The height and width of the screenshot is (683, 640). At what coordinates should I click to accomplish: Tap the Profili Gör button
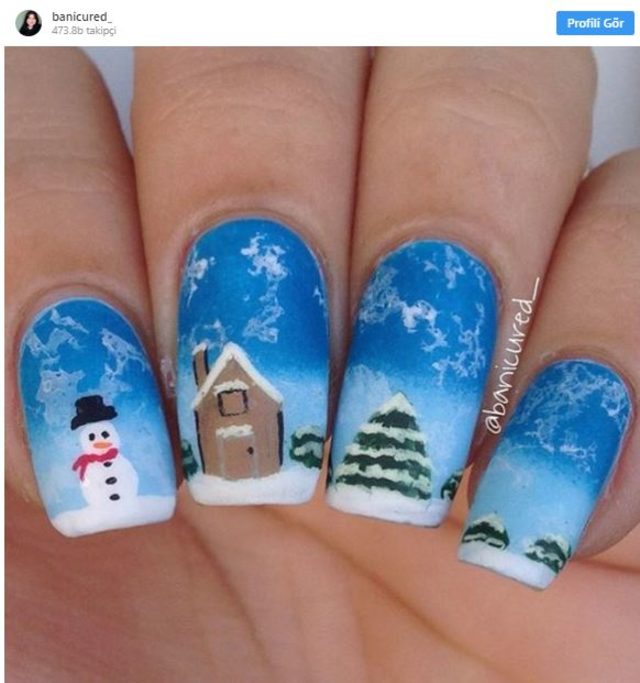[594, 23]
